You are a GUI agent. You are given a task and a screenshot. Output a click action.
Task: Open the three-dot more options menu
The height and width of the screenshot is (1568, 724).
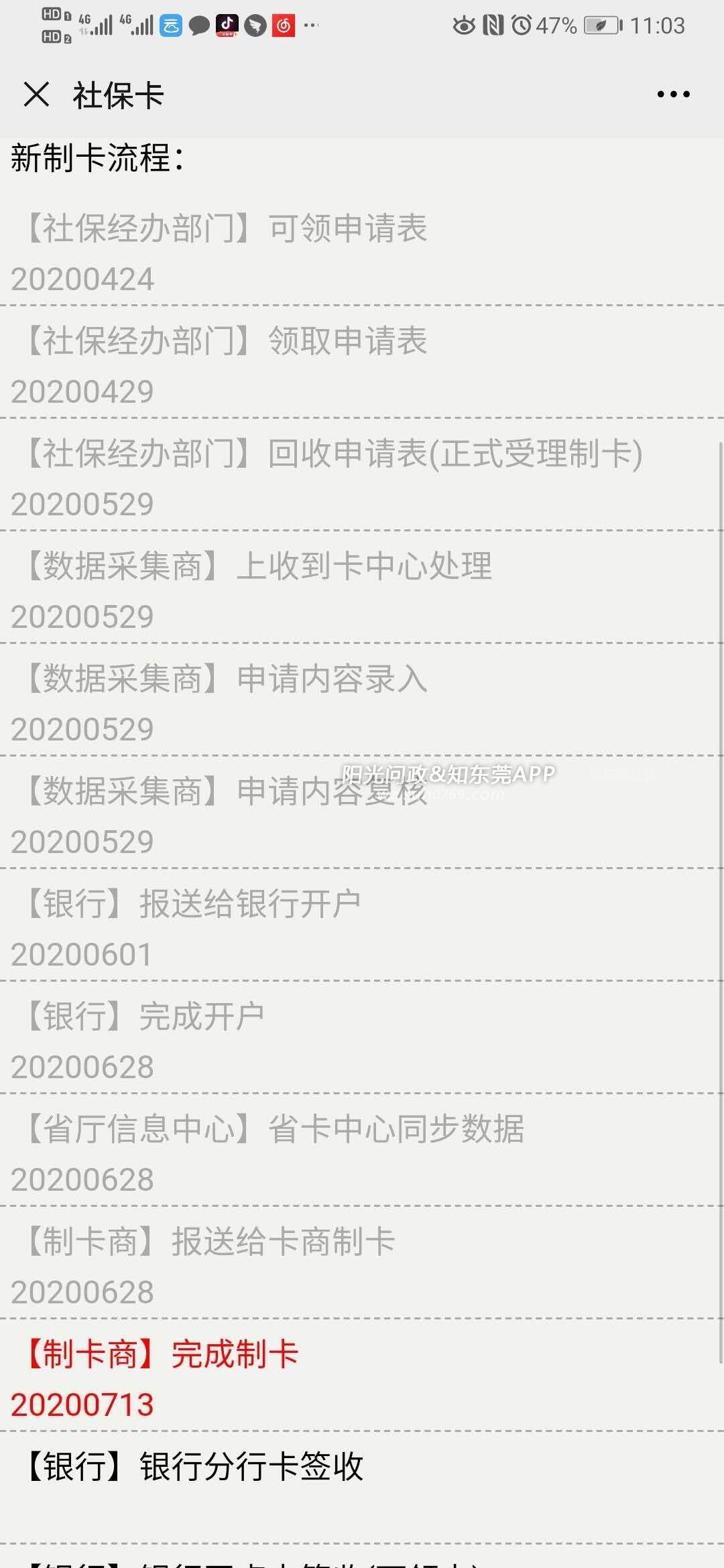[x=673, y=94]
